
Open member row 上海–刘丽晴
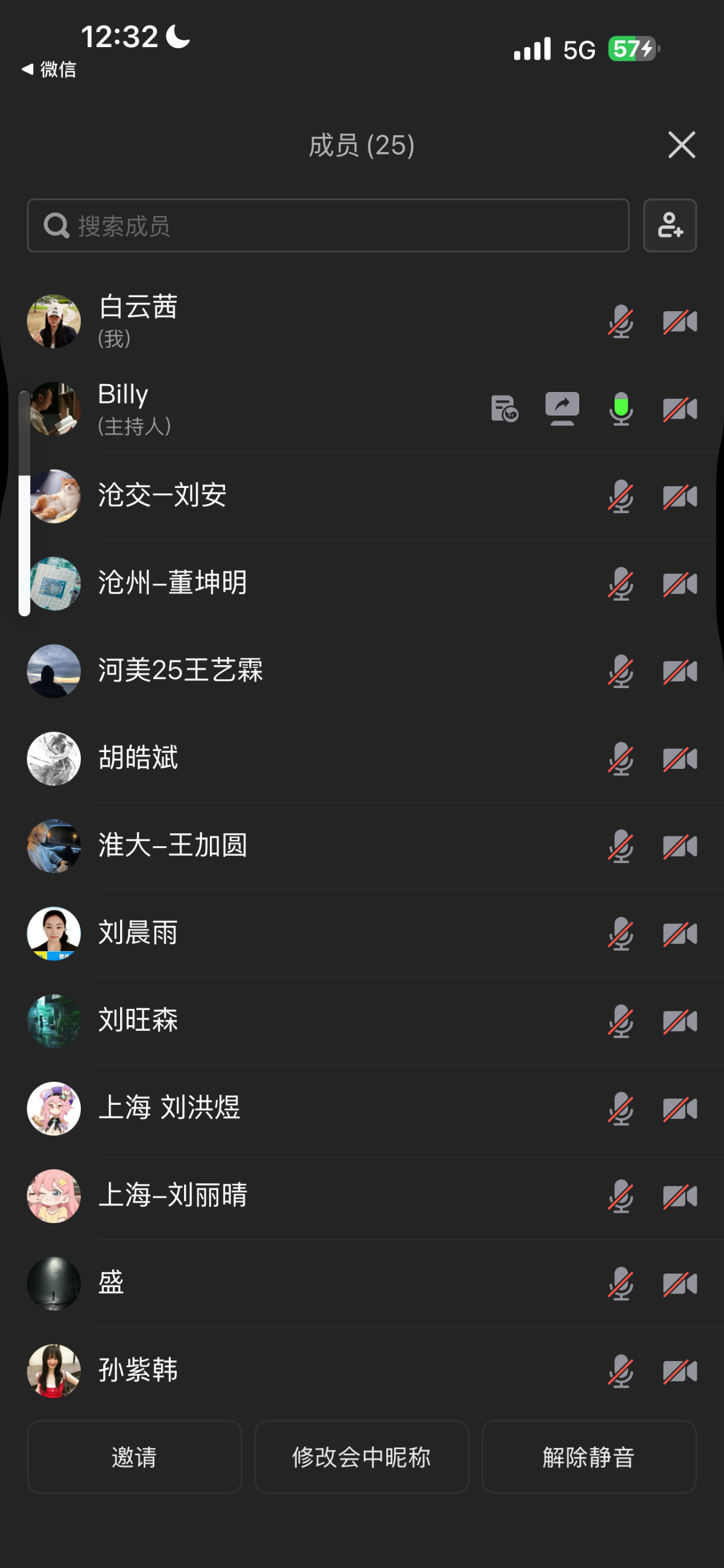(x=361, y=1196)
